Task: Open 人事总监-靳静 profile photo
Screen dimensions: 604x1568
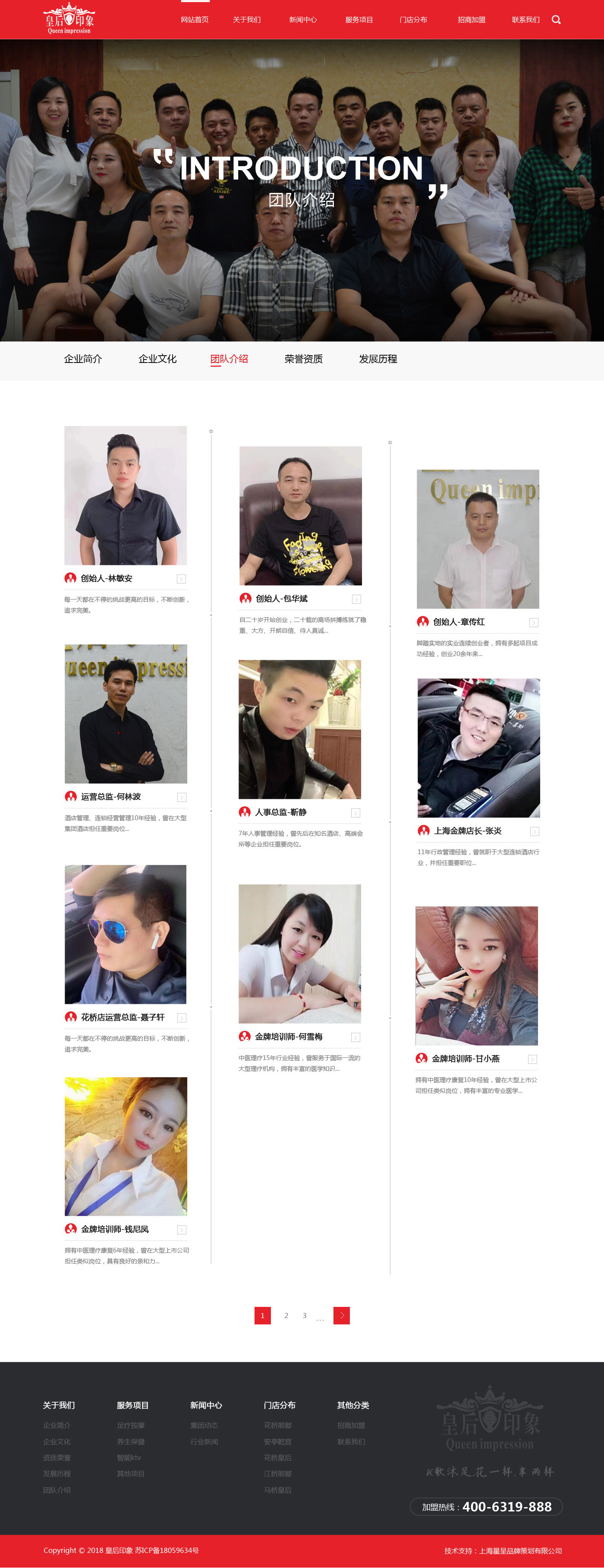Action: pos(299,729)
